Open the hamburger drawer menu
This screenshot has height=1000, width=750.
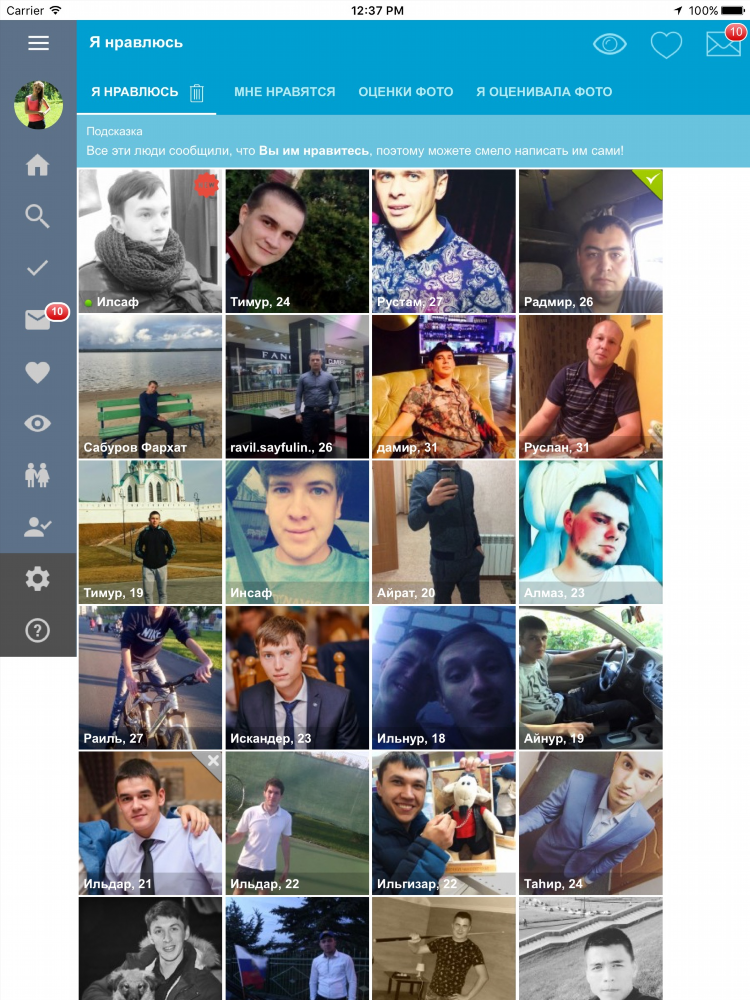38,43
